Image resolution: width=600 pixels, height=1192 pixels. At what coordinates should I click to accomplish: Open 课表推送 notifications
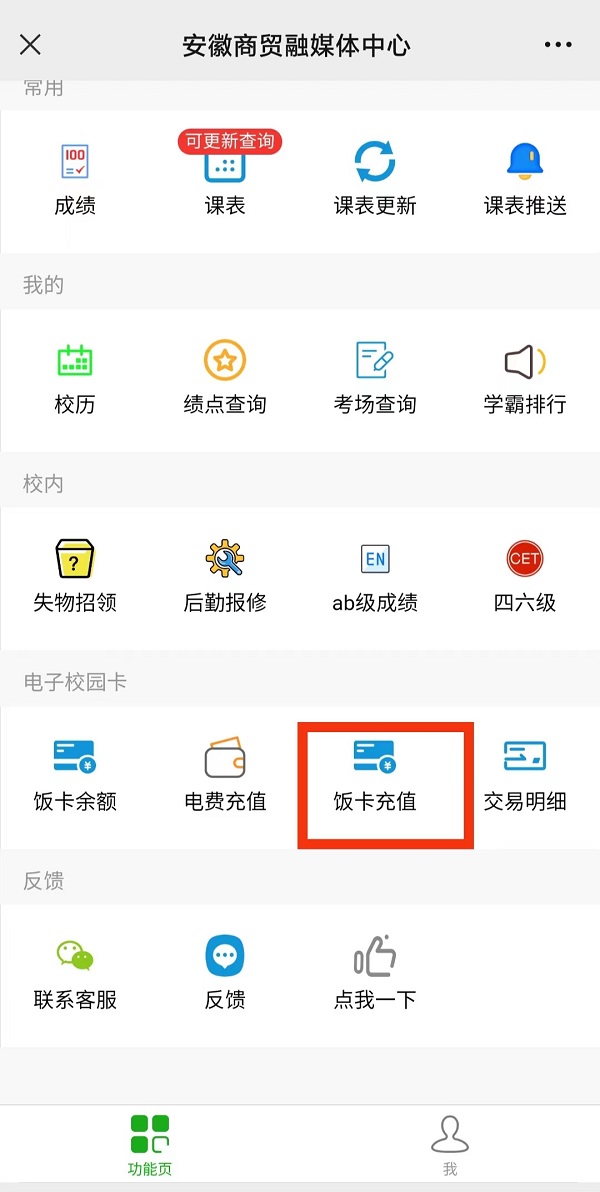(525, 179)
